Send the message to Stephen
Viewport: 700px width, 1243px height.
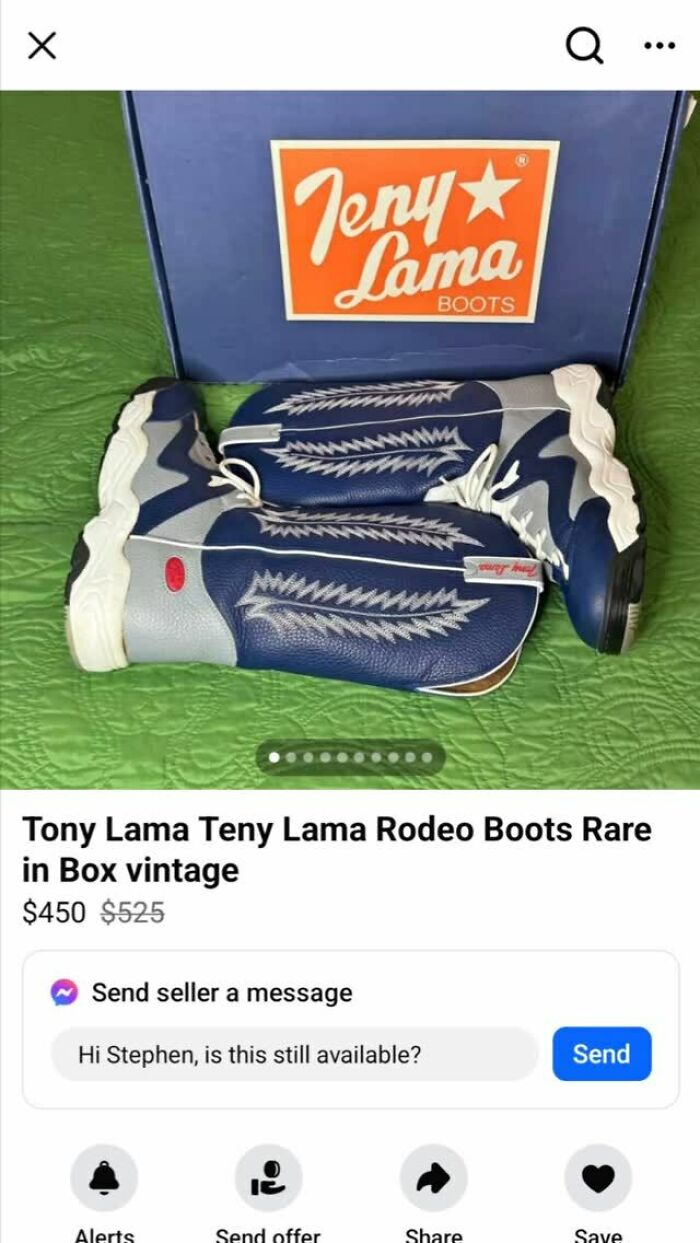601,1054
